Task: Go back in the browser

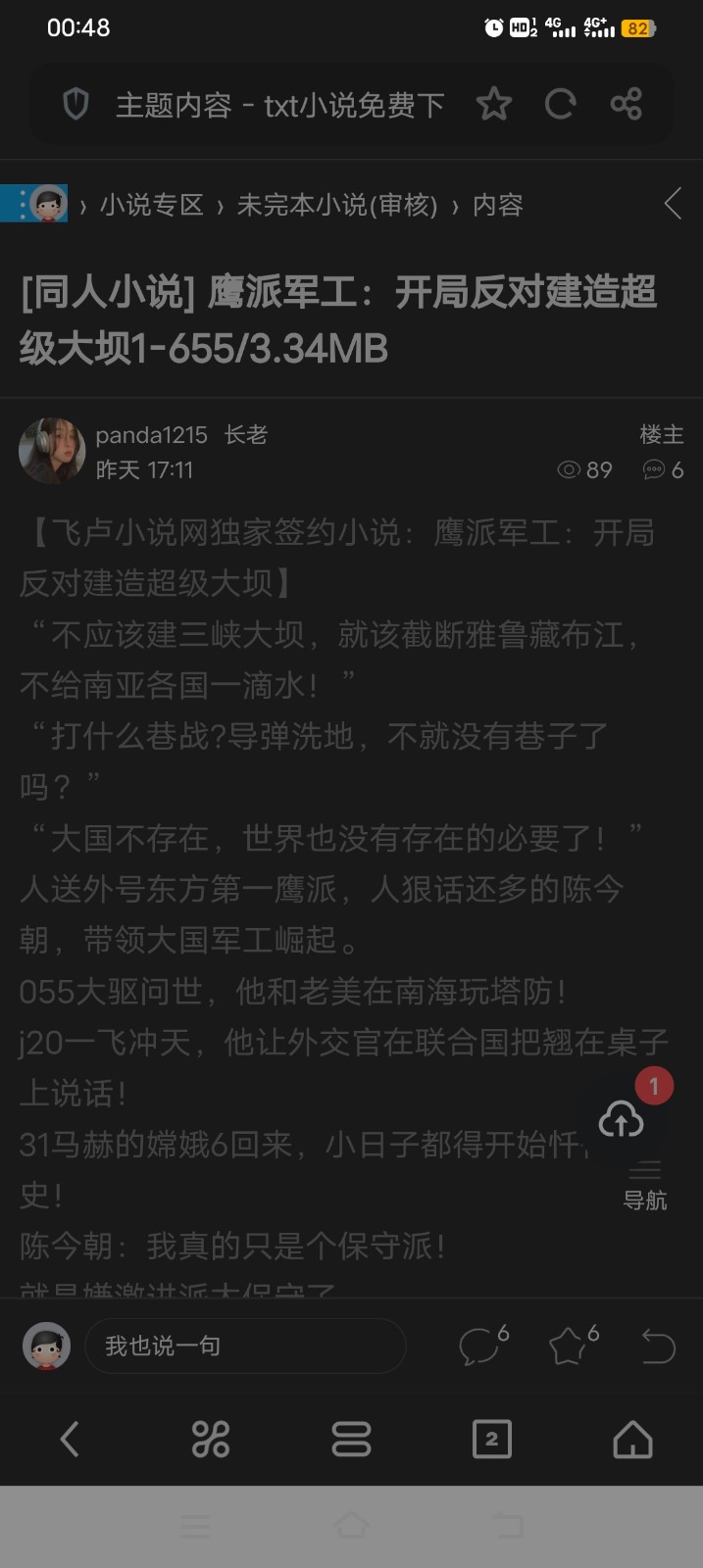Action: pos(70,1439)
